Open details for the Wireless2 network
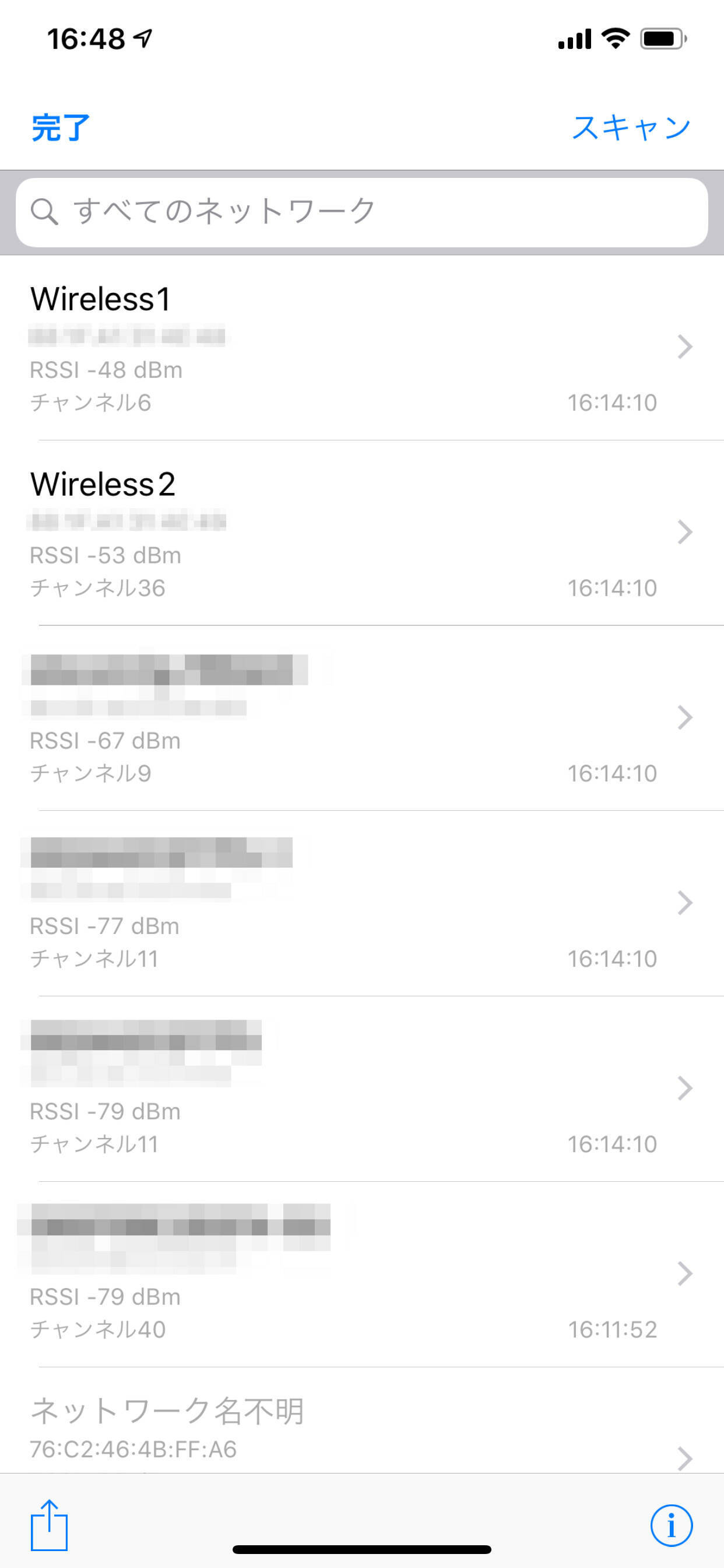This screenshot has width=724, height=1568. [361, 533]
